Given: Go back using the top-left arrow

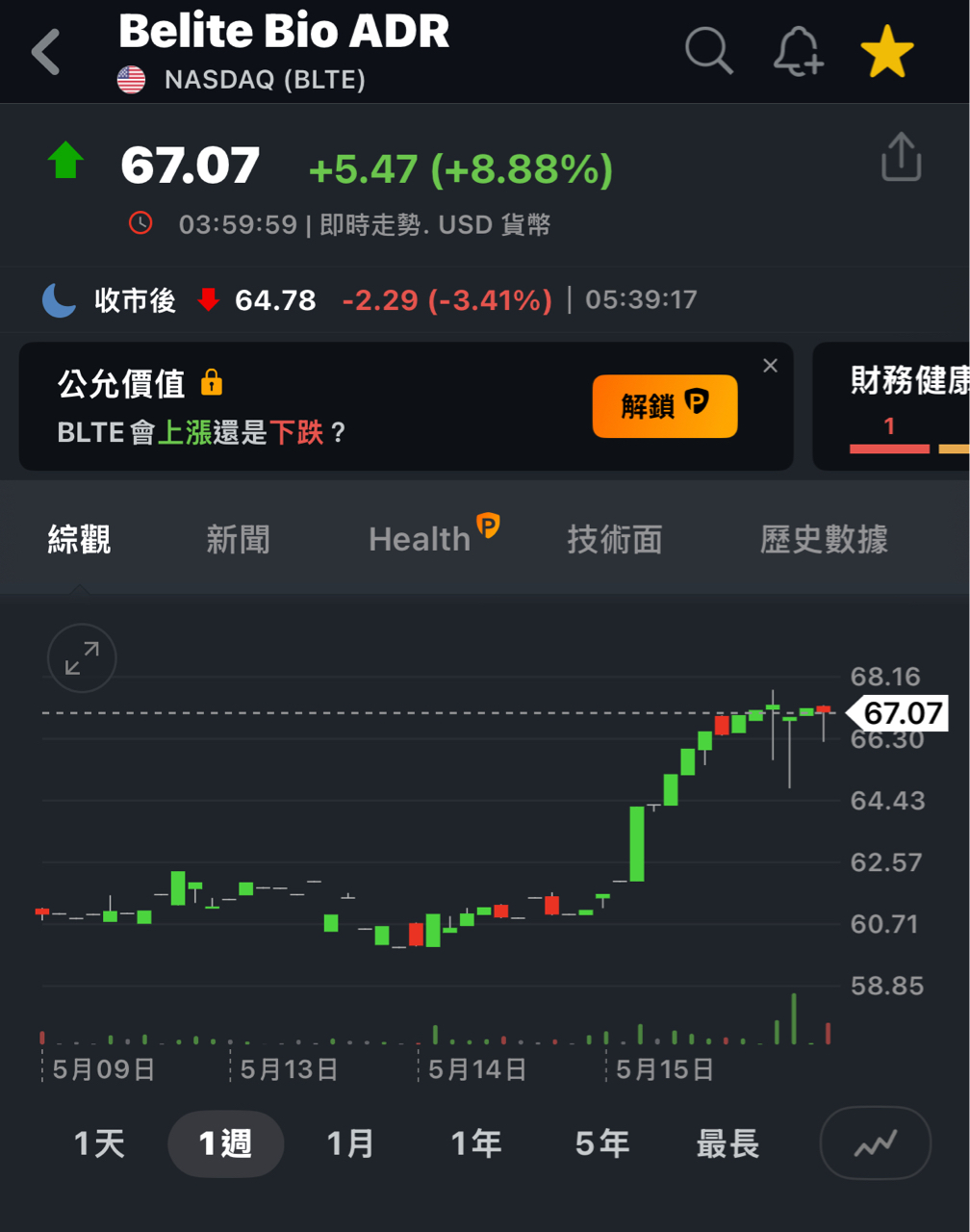Looking at the screenshot, I should click(45, 52).
